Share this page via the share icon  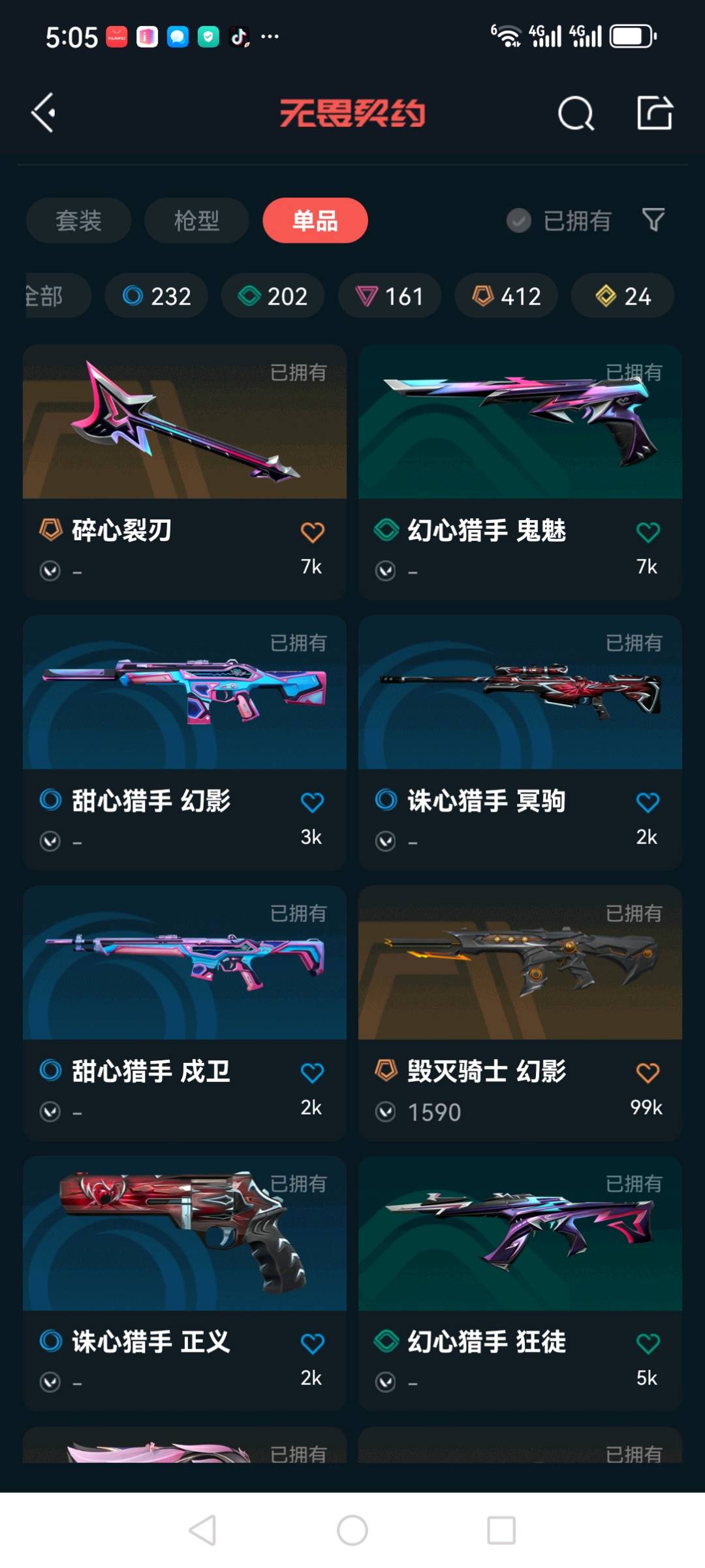(x=654, y=114)
